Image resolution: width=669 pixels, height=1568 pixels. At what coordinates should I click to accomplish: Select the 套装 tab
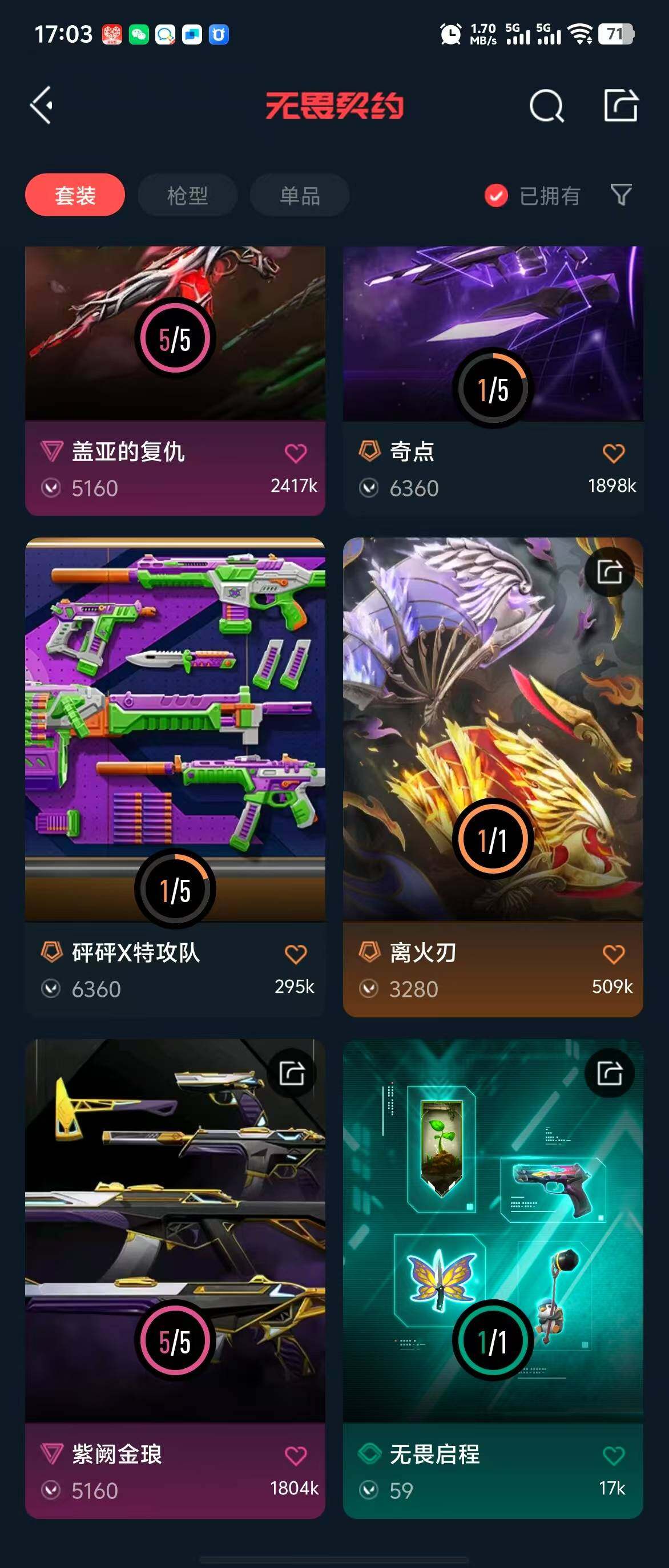(x=75, y=195)
